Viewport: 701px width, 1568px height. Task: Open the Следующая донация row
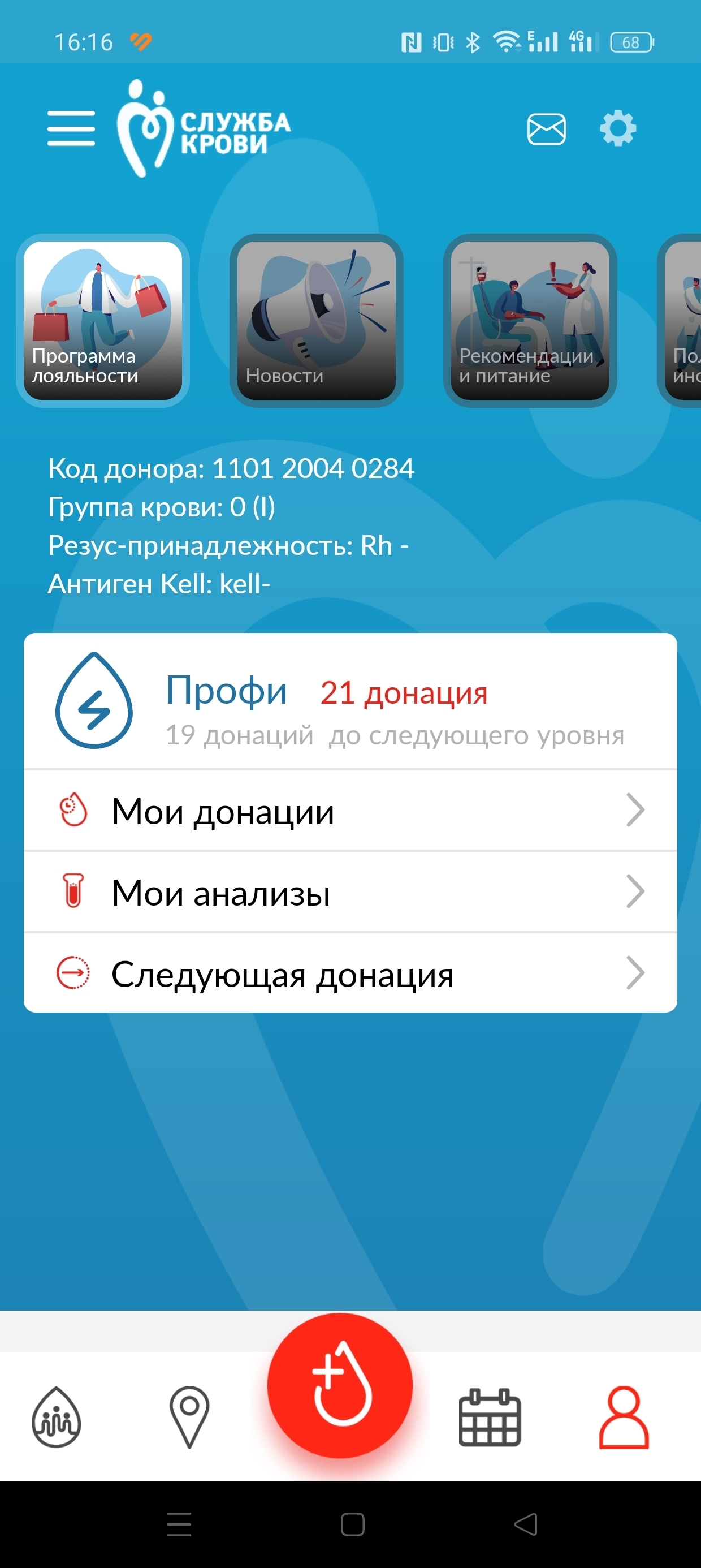click(x=350, y=973)
